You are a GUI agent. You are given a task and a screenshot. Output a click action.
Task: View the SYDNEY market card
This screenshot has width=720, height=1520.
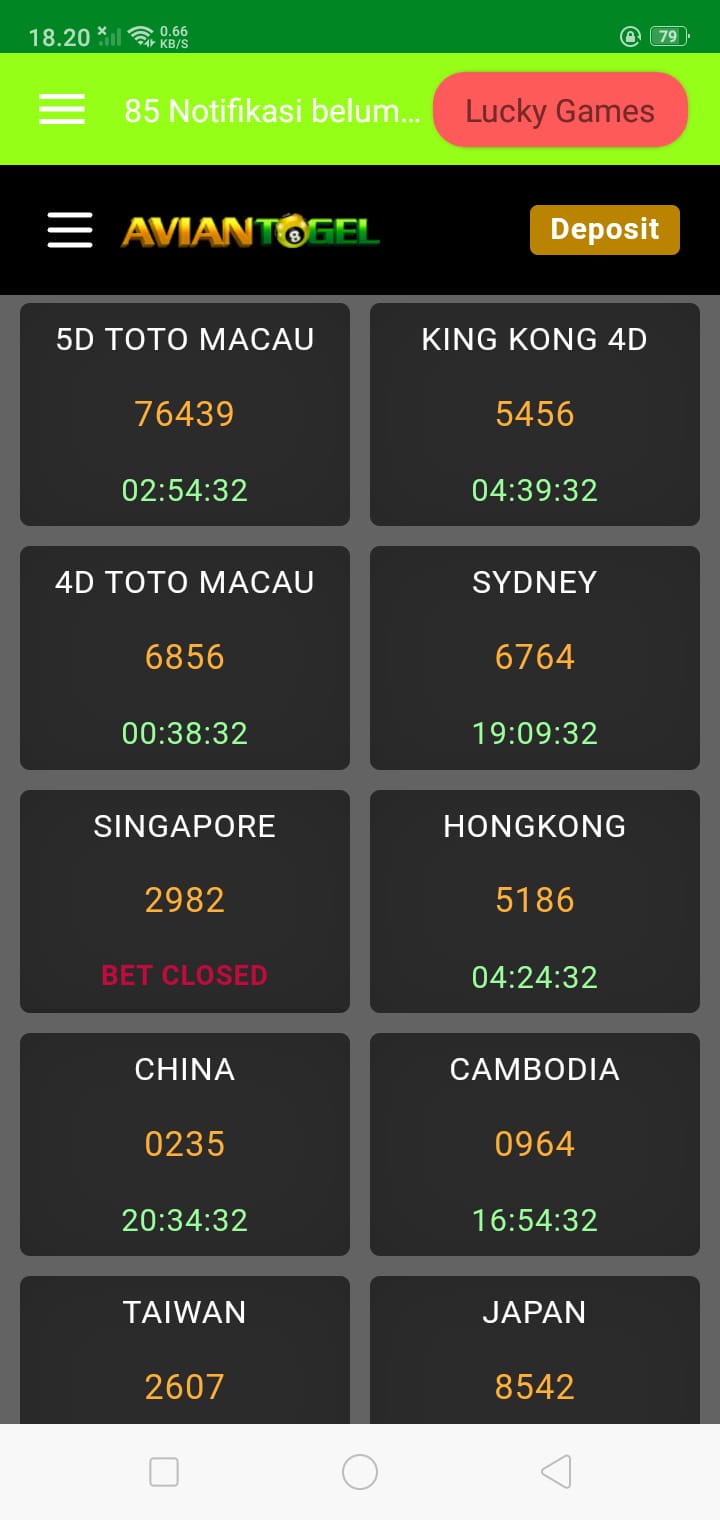click(535, 657)
